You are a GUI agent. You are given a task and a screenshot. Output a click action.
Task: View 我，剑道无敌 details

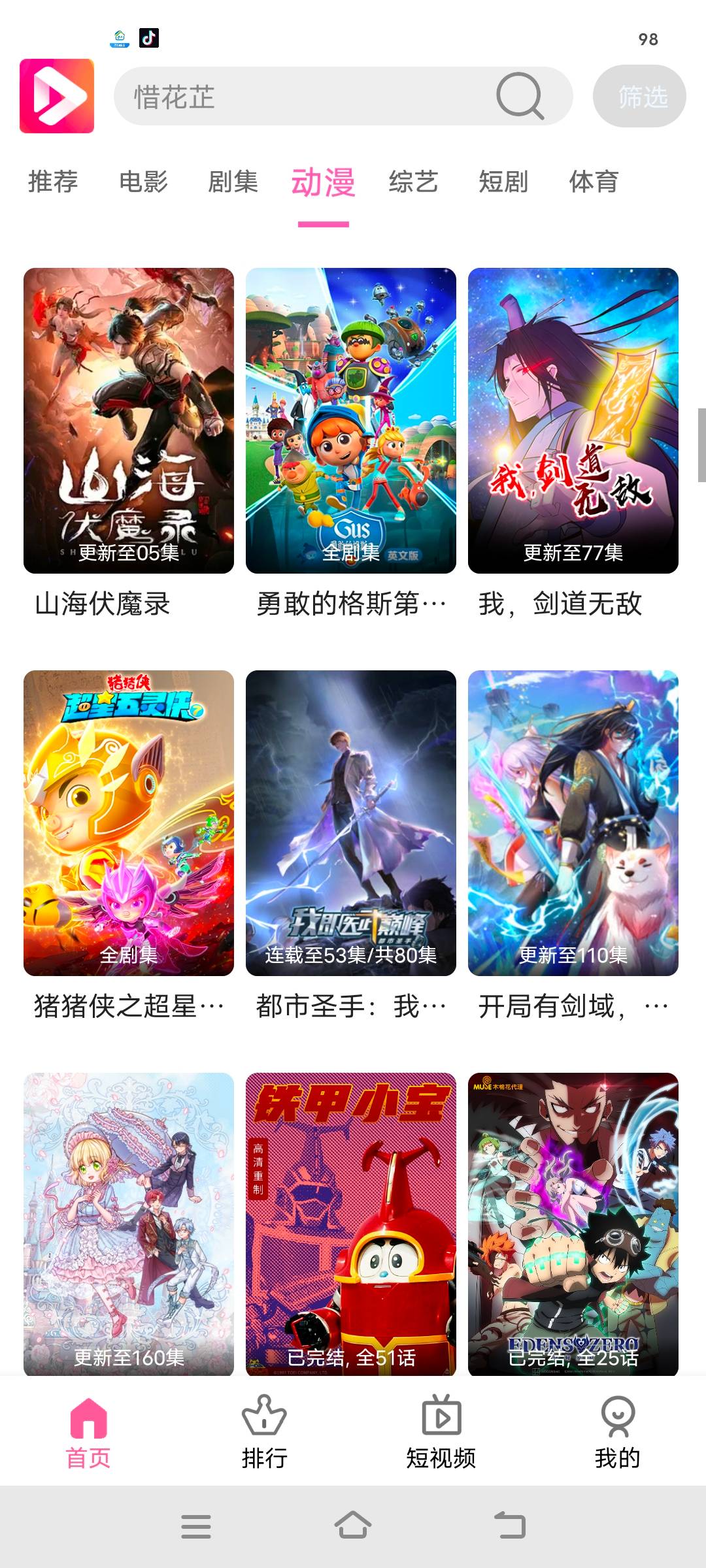tap(573, 421)
